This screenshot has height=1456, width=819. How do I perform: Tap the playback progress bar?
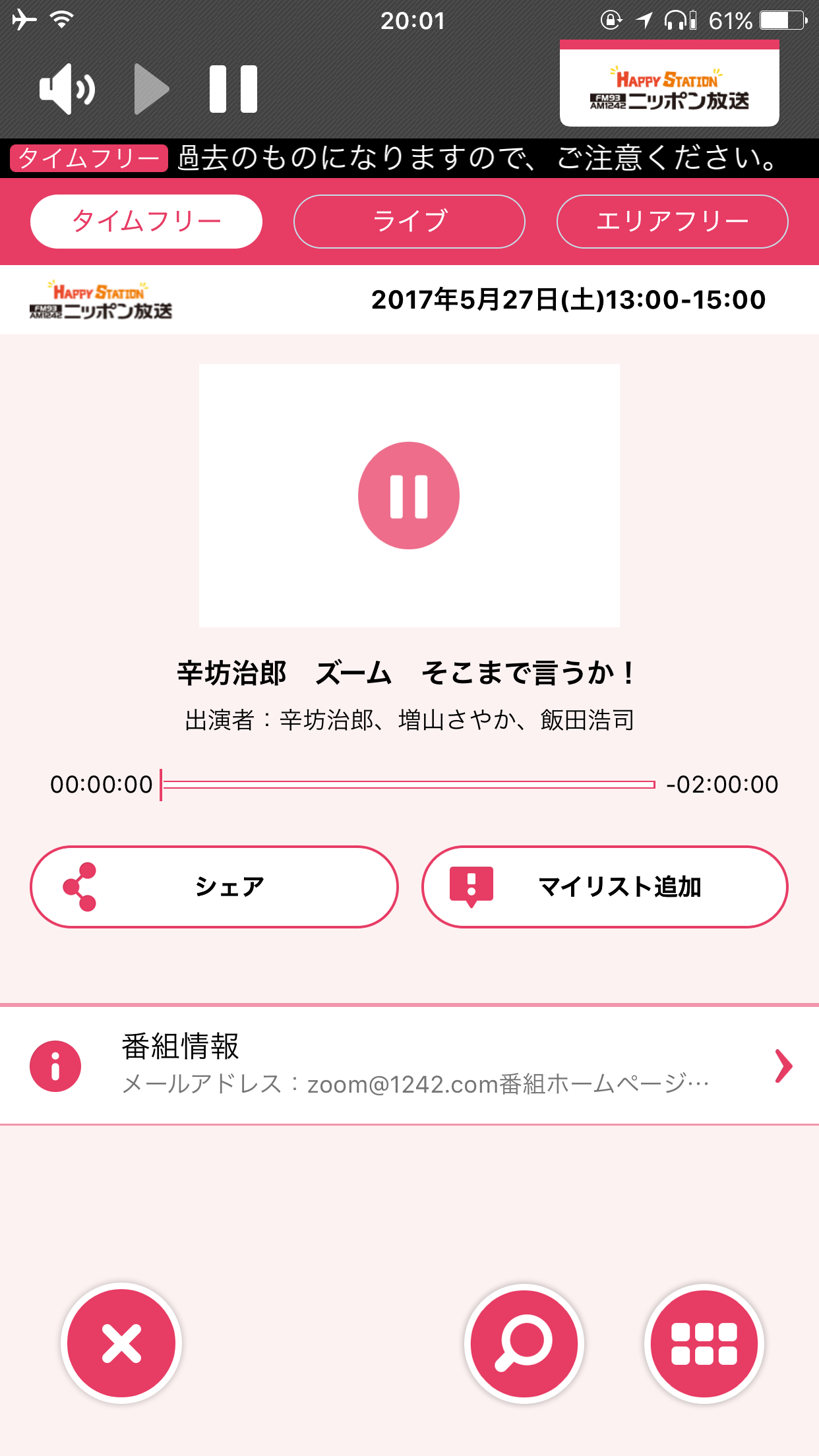pyautogui.click(x=409, y=785)
